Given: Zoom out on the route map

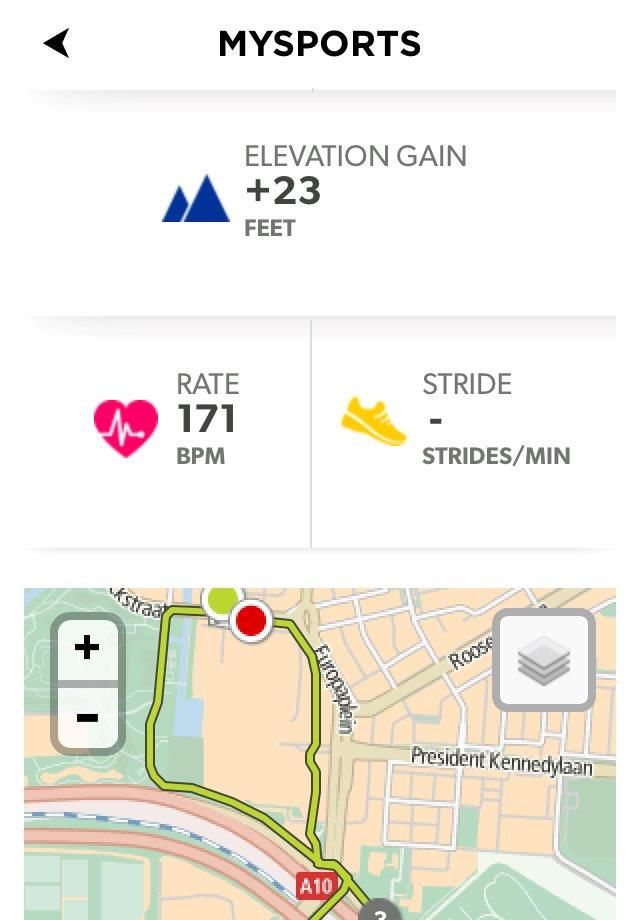Looking at the screenshot, I should 87,717.
